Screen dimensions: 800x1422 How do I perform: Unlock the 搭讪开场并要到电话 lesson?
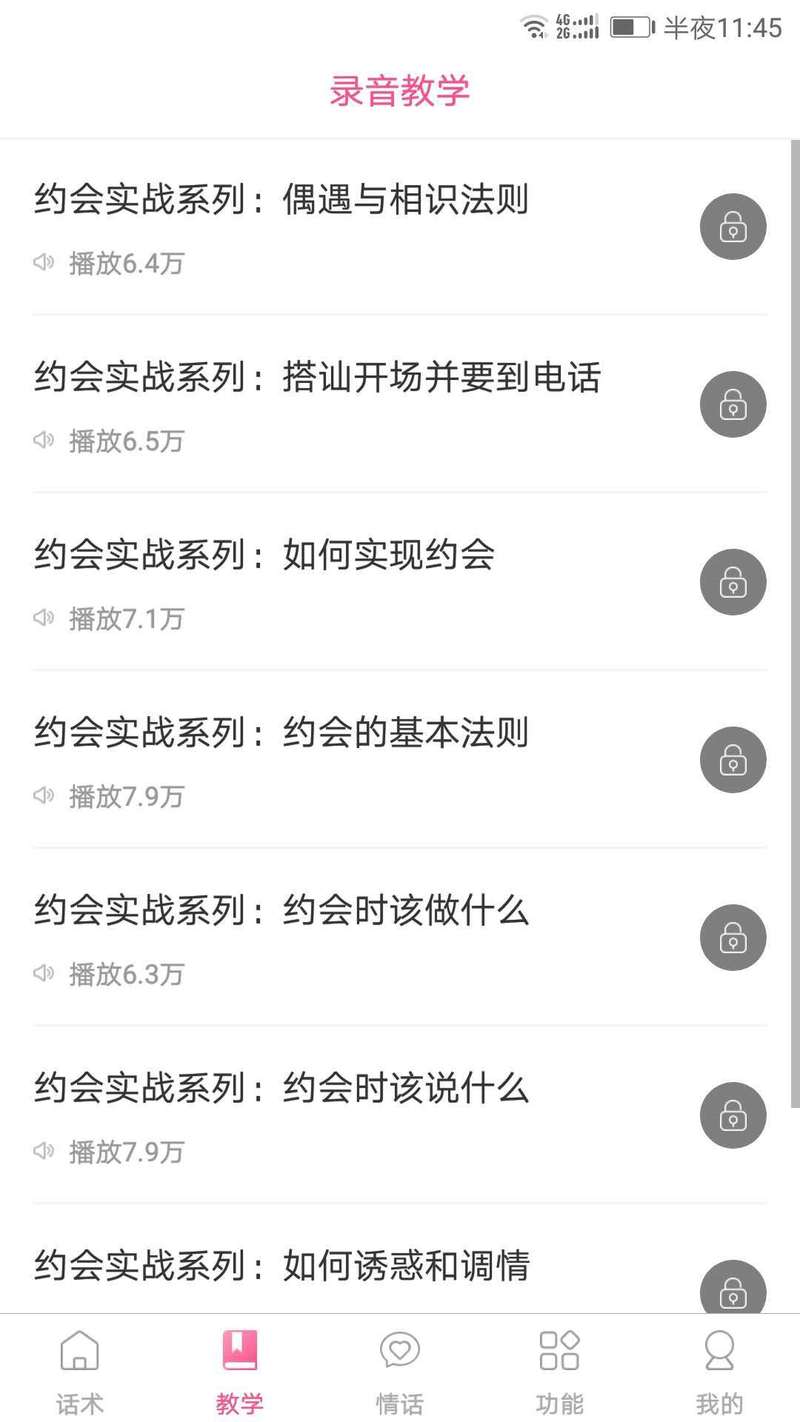[733, 405]
